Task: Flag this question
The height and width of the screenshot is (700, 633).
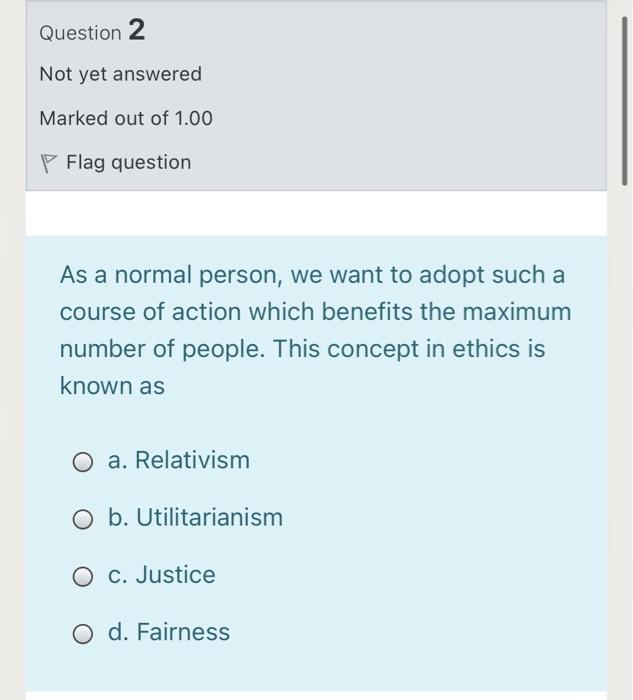Action: pos(116,162)
